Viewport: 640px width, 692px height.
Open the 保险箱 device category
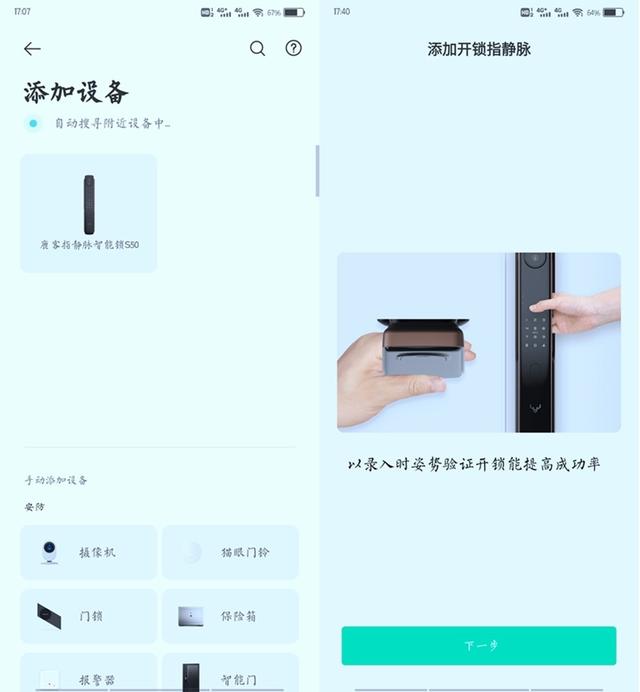click(x=230, y=616)
